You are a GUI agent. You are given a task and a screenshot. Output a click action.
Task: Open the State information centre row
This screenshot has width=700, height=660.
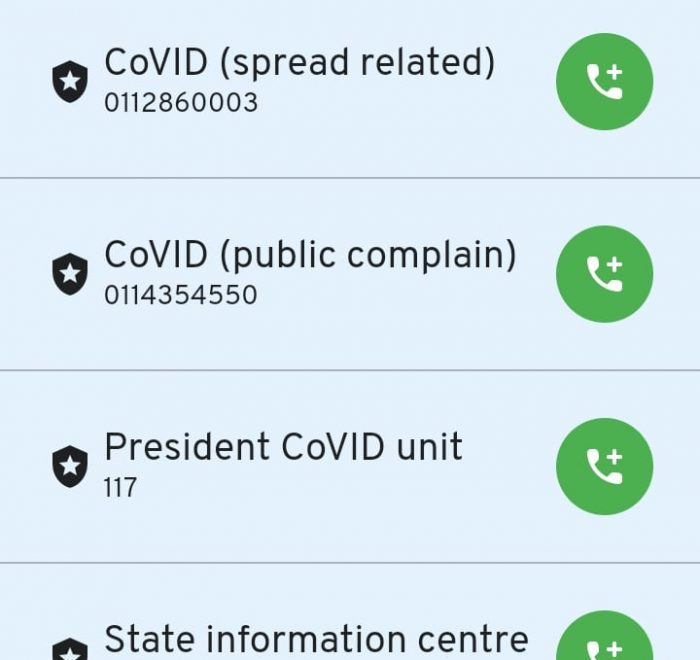[316, 639]
